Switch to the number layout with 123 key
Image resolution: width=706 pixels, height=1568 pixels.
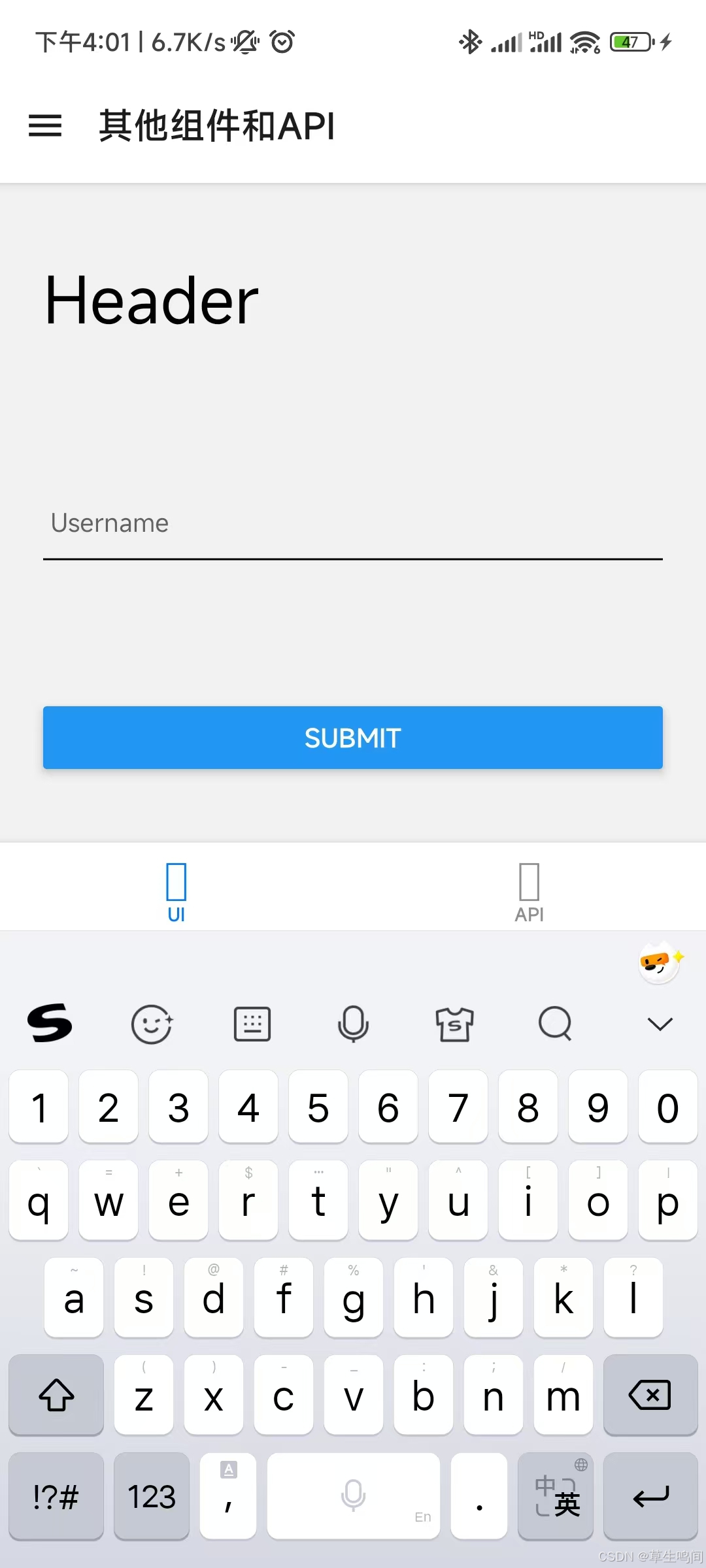tap(152, 1496)
